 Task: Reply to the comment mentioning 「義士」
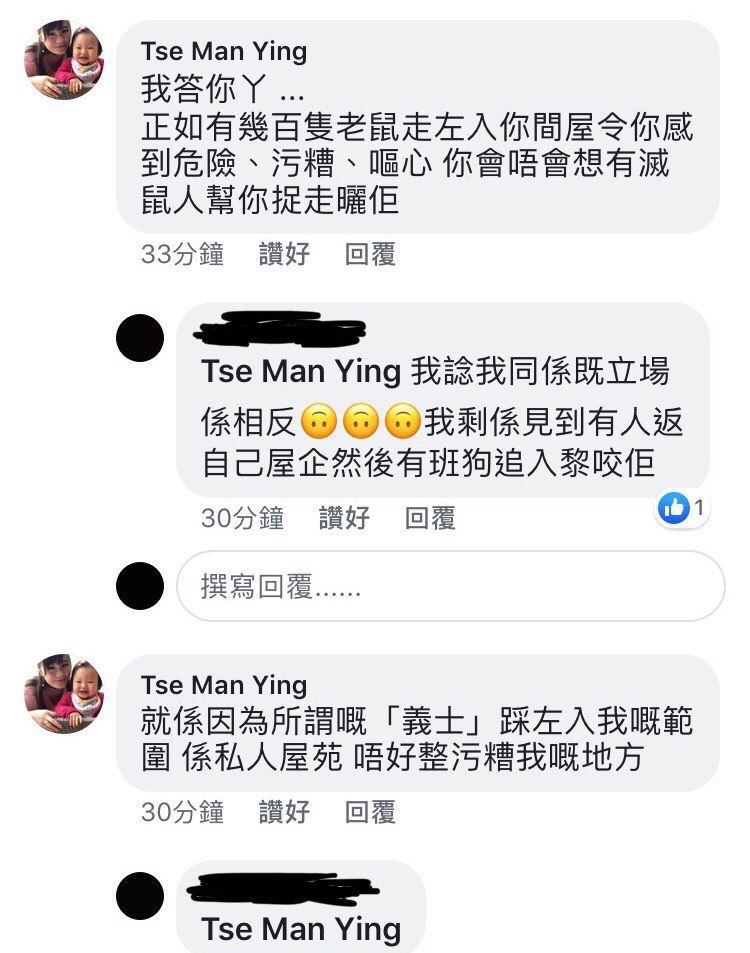(x=370, y=812)
